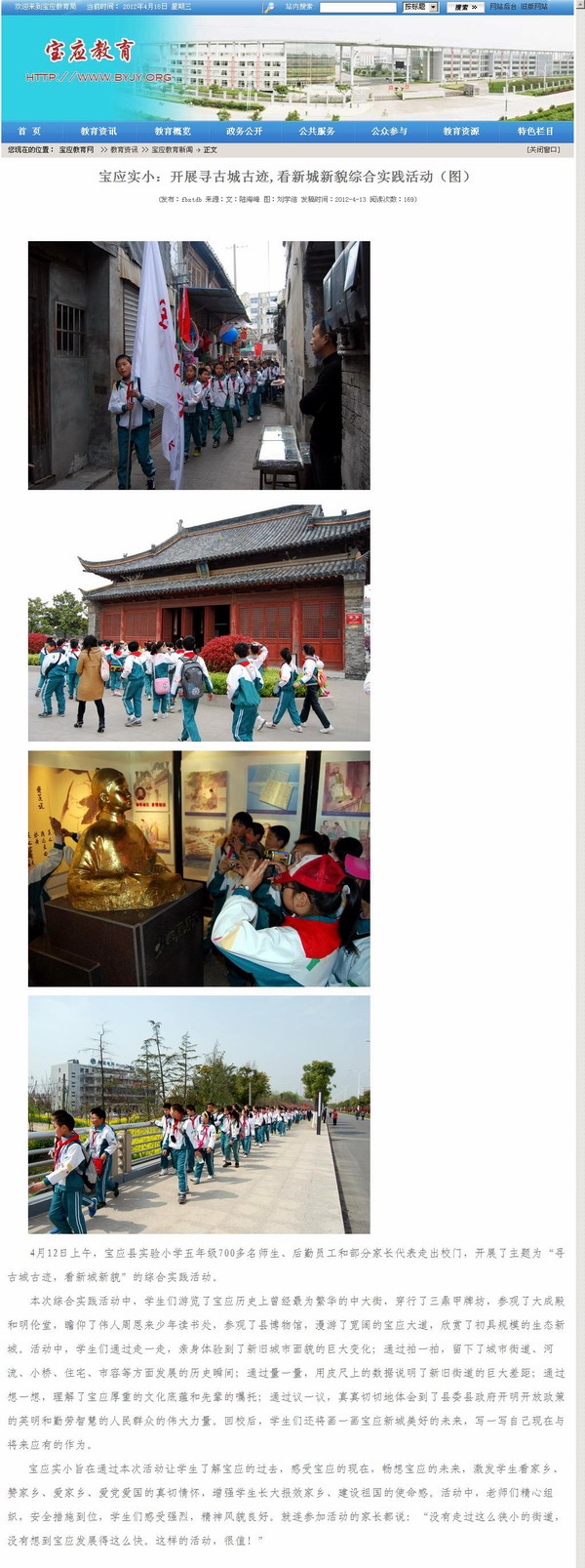Open the 特色栏目 nav tab
Viewport: 585px width, 1568px height.
pyautogui.click(x=534, y=131)
